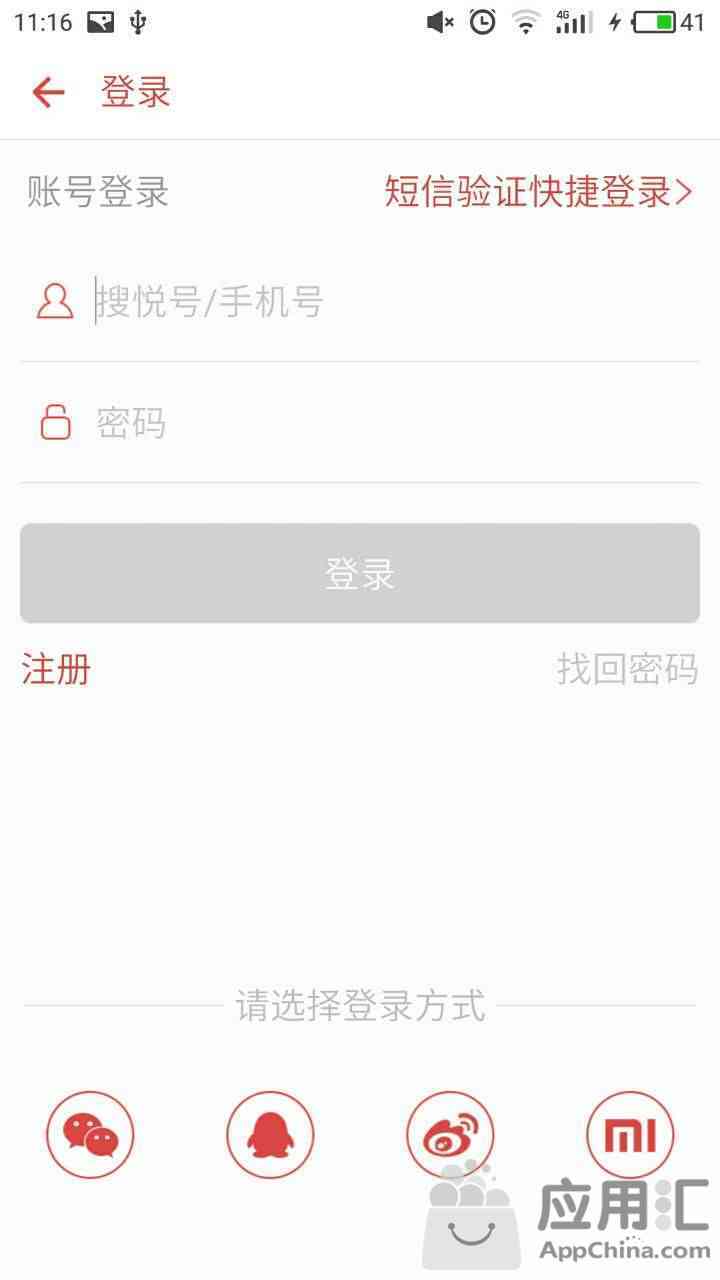Open the 注册 registration link
Viewport: 720px width, 1280px height.
[56, 669]
